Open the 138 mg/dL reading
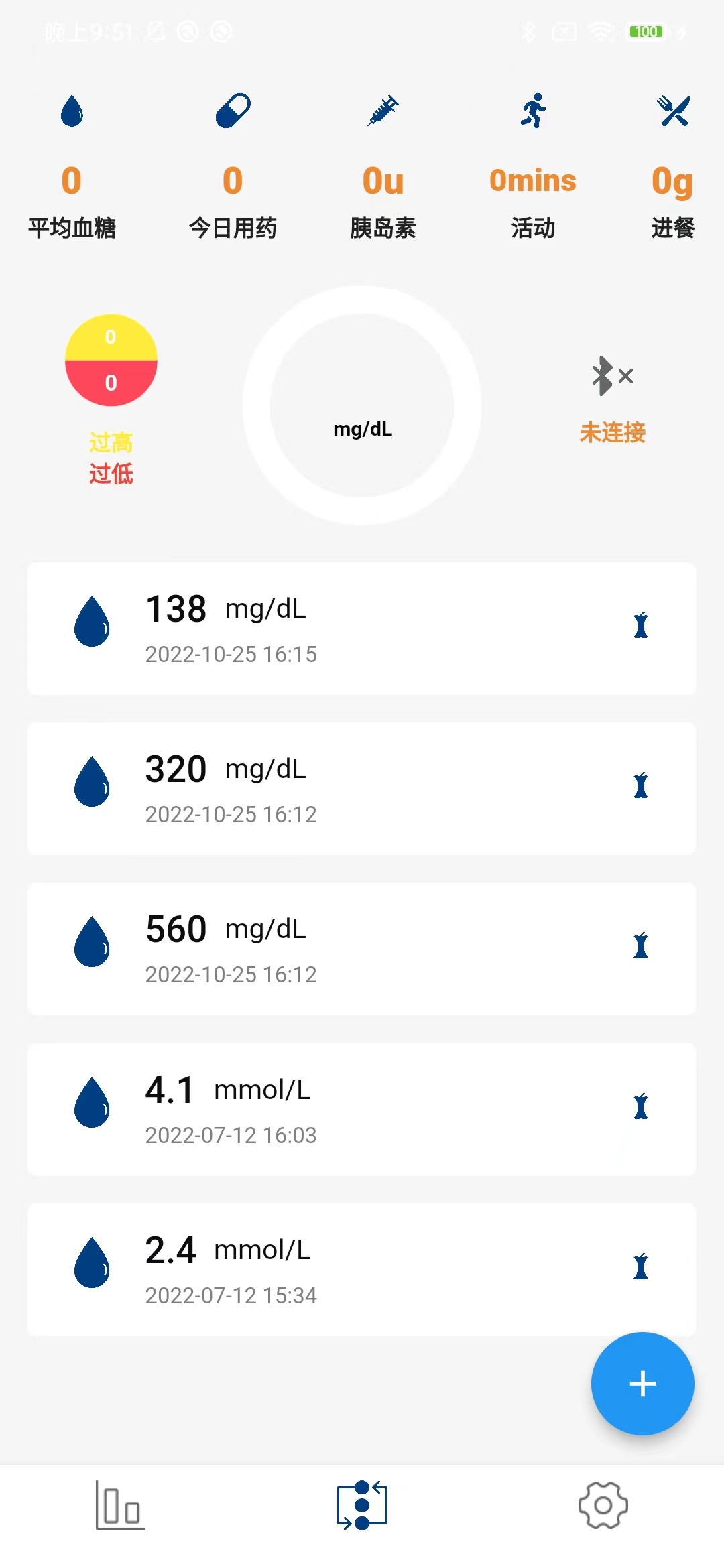This screenshot has height=1568, width=724. tap(361, 629)
